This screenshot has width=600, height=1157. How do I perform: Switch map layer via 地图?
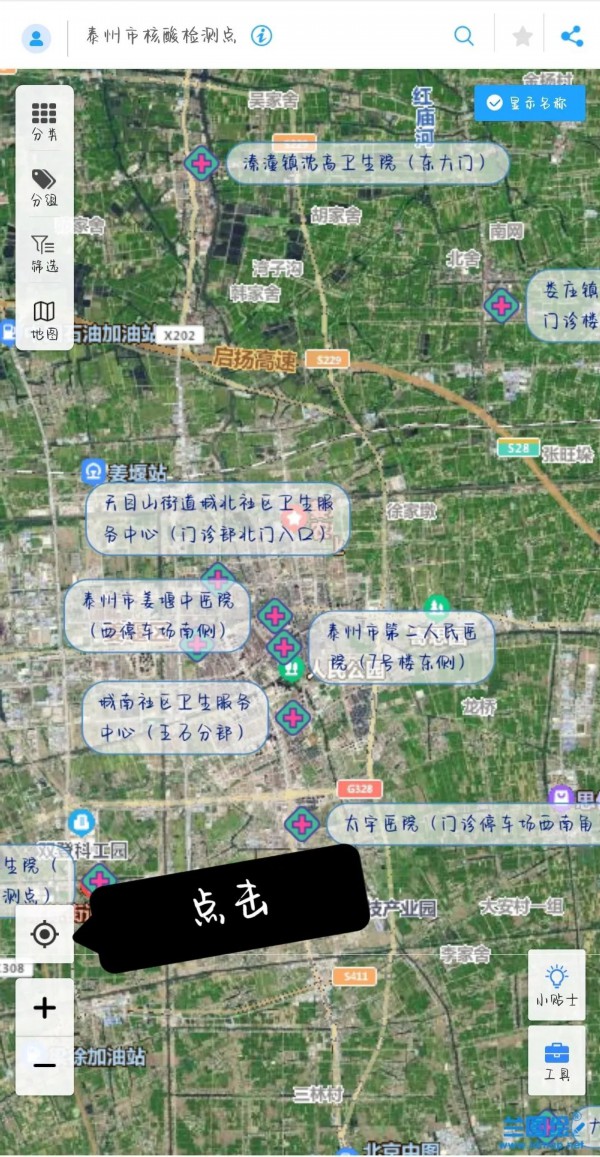44,319
